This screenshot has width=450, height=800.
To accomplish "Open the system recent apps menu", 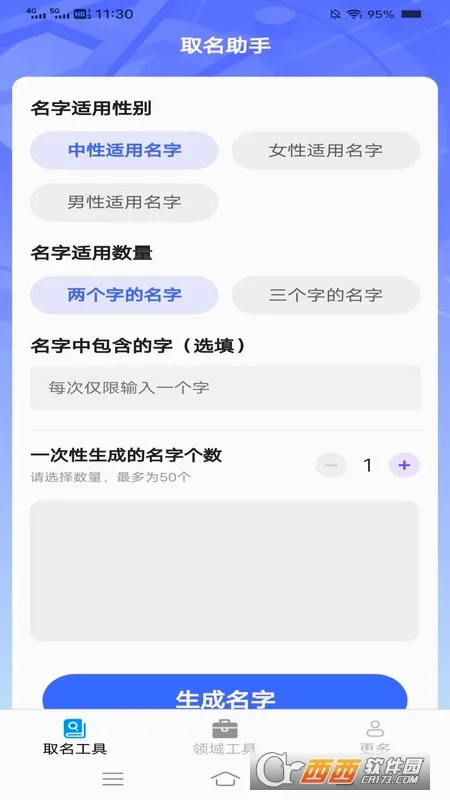I will tap(113, 779).
